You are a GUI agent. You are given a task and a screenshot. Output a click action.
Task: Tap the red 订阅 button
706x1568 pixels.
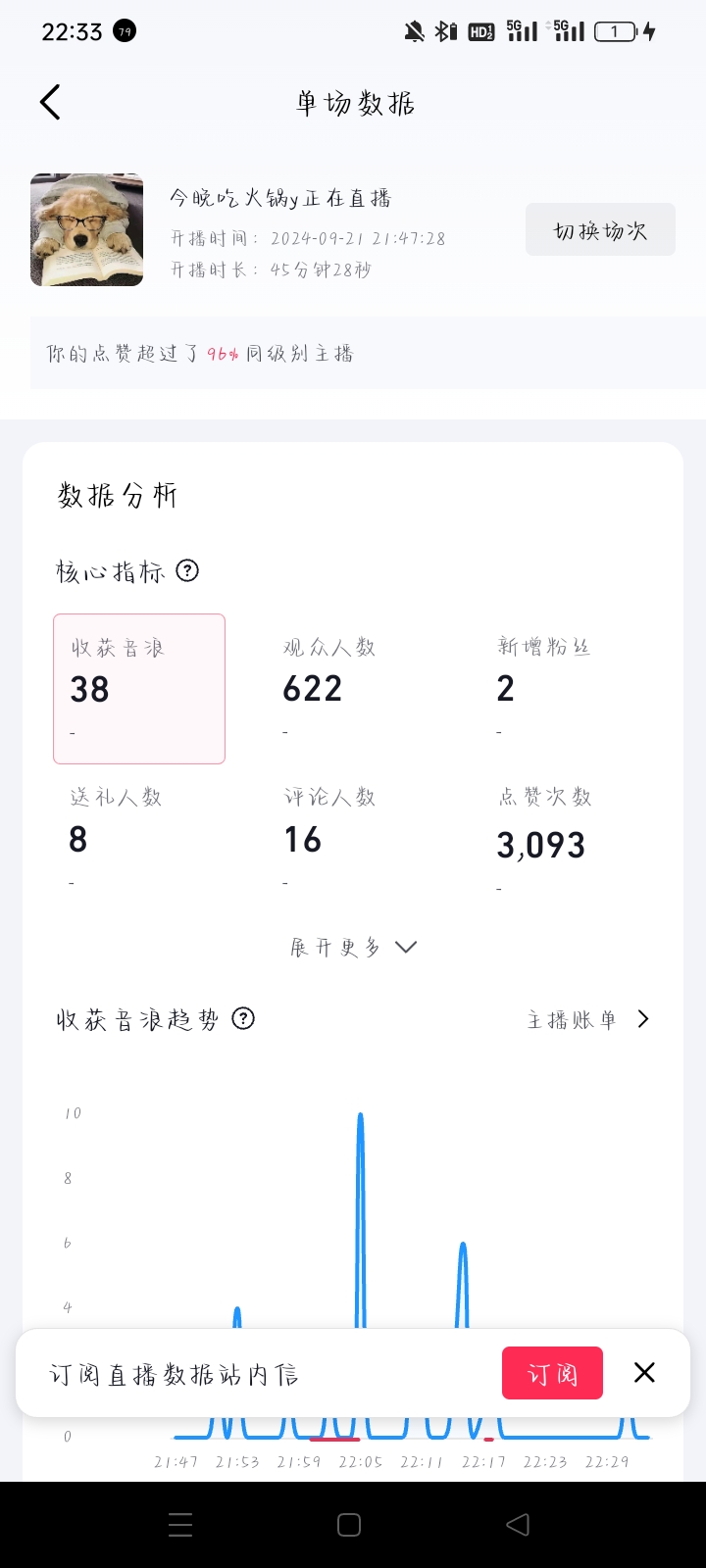(552, 1373)
